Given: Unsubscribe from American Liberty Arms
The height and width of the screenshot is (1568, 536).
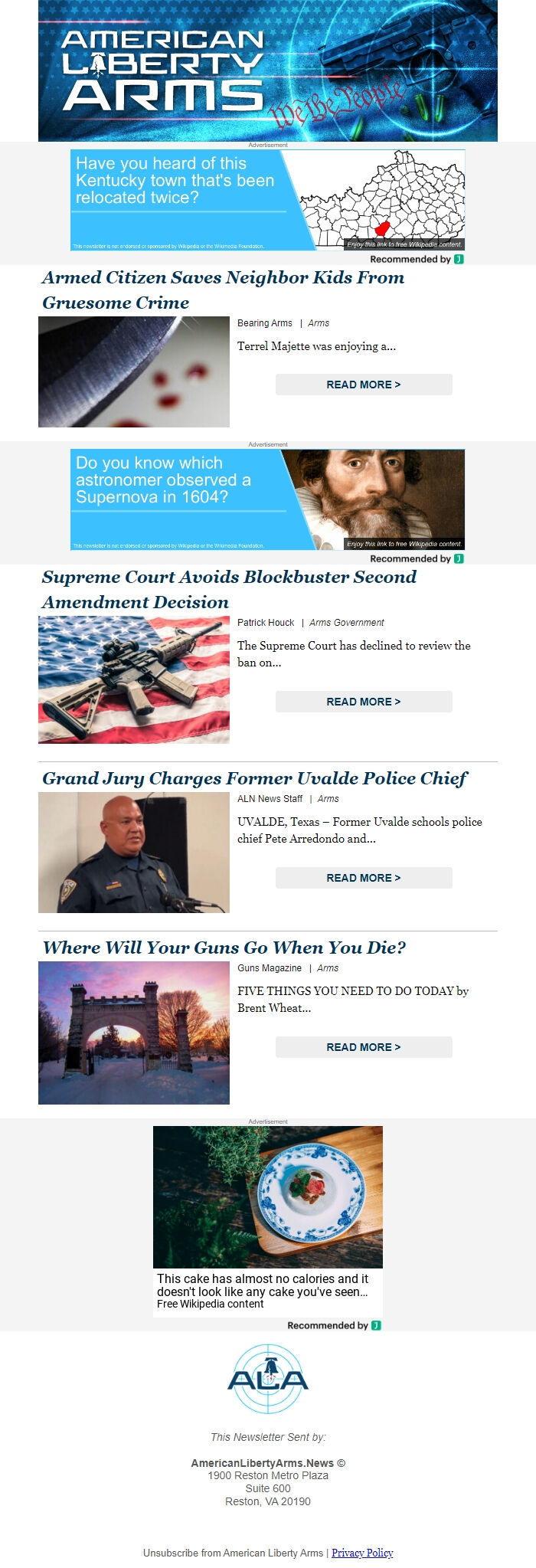Looking at the screenshot, I should [x=233, y=1553].
